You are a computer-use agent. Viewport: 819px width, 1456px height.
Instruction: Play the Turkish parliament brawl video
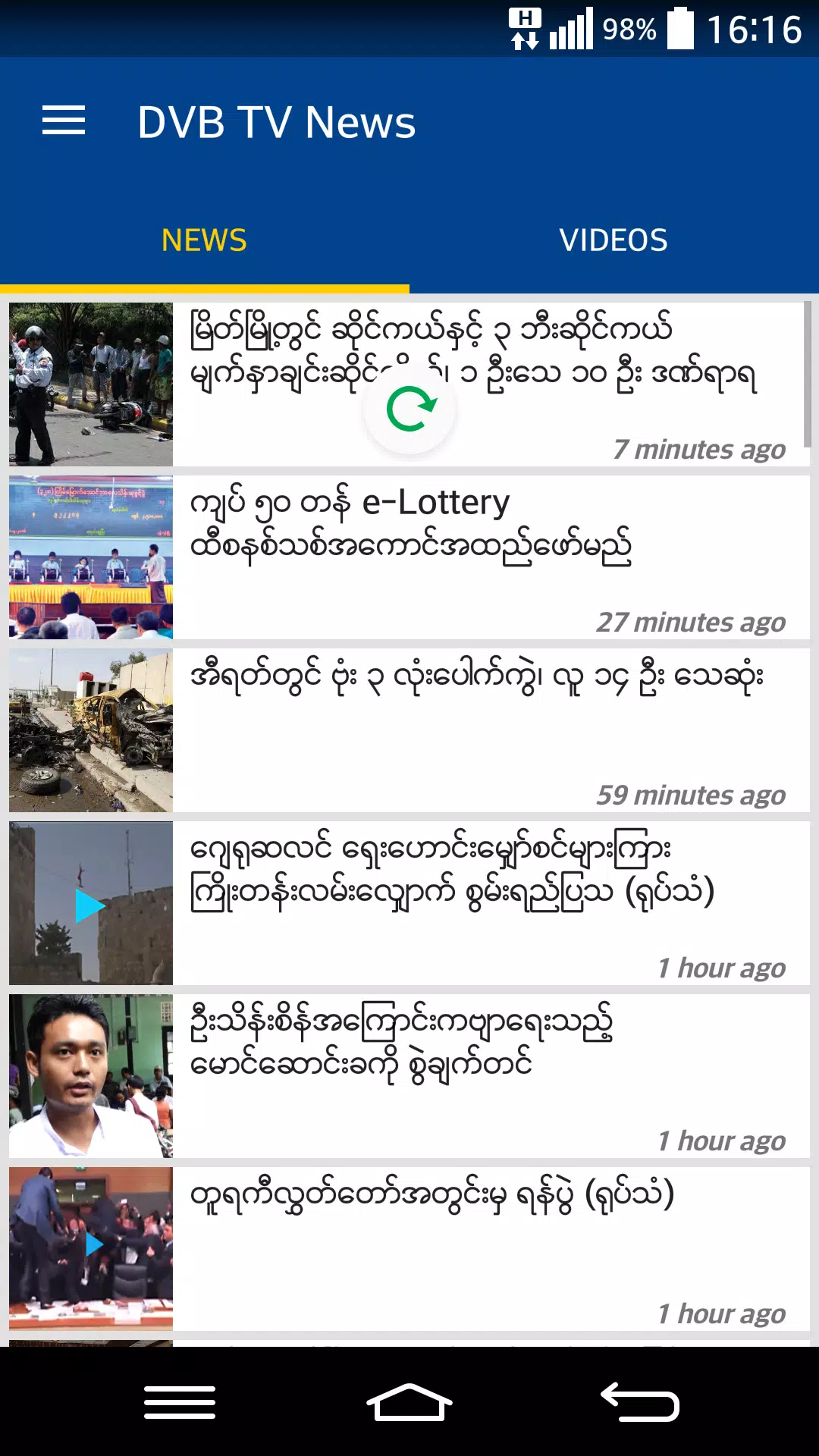[93, 1242]
